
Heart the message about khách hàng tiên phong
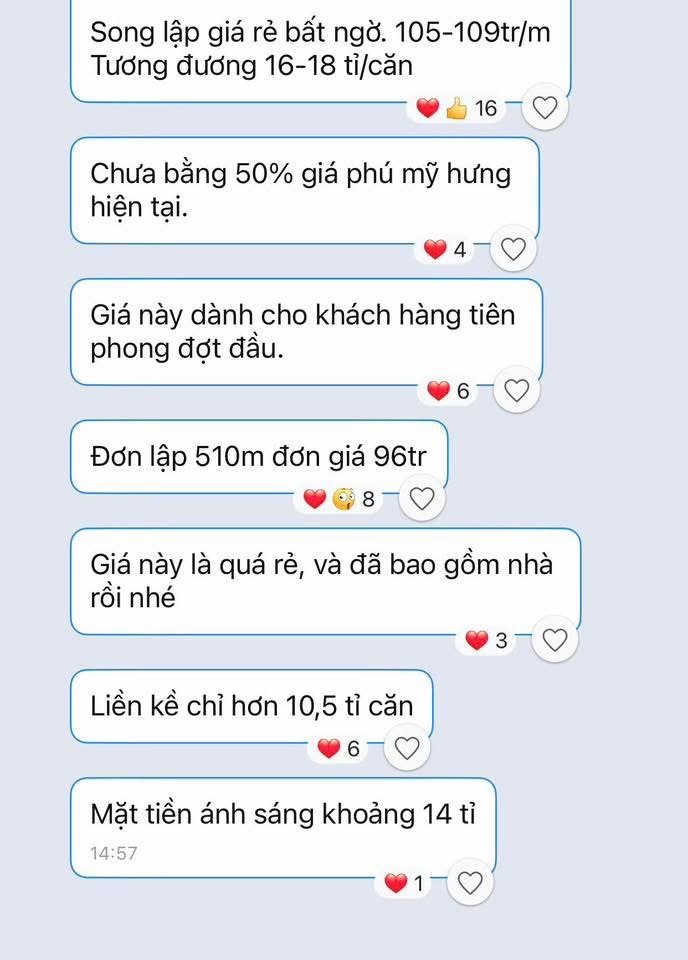(517, 391)
